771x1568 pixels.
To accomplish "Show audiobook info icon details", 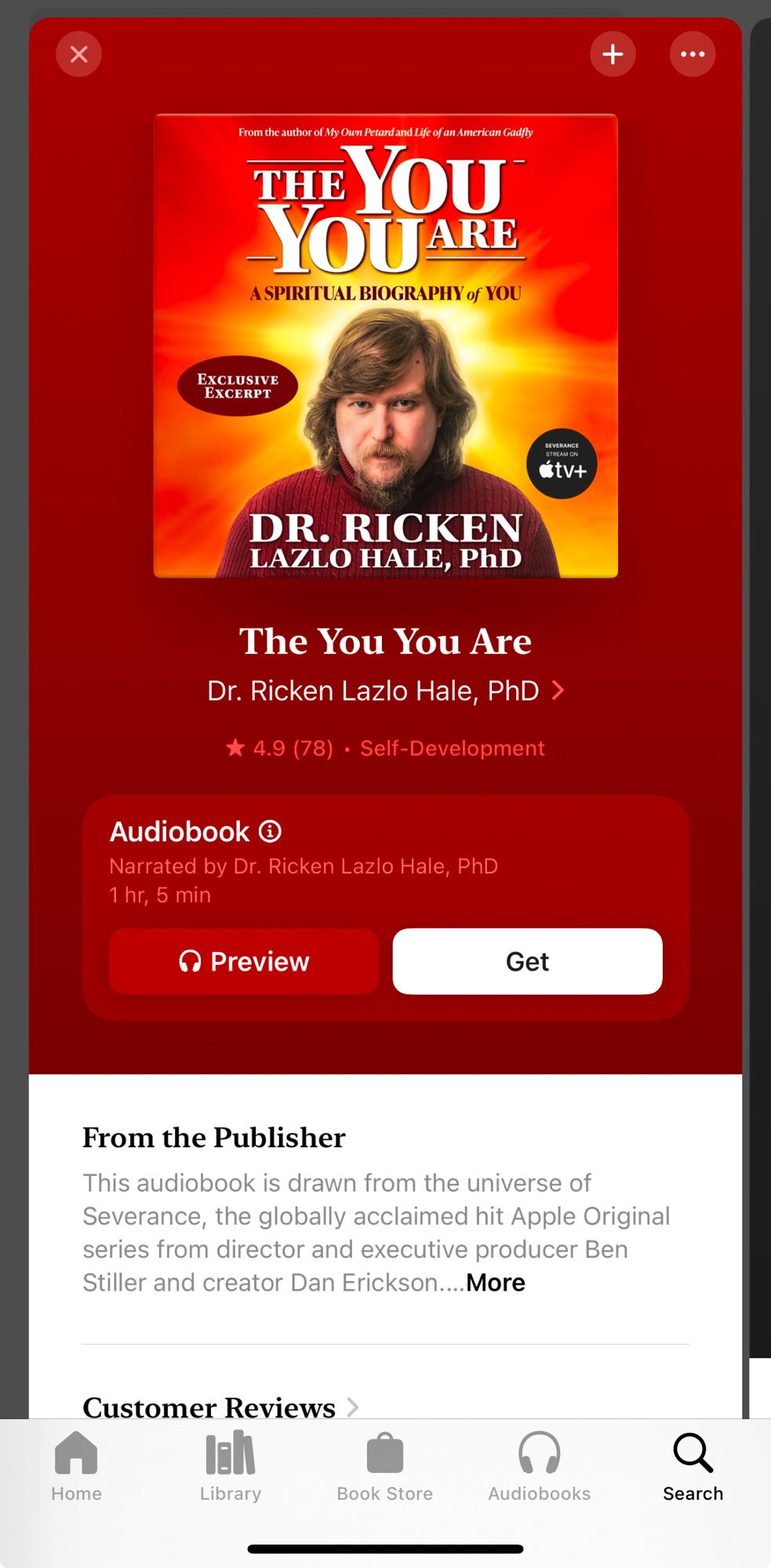I will (x=271, y=831).
